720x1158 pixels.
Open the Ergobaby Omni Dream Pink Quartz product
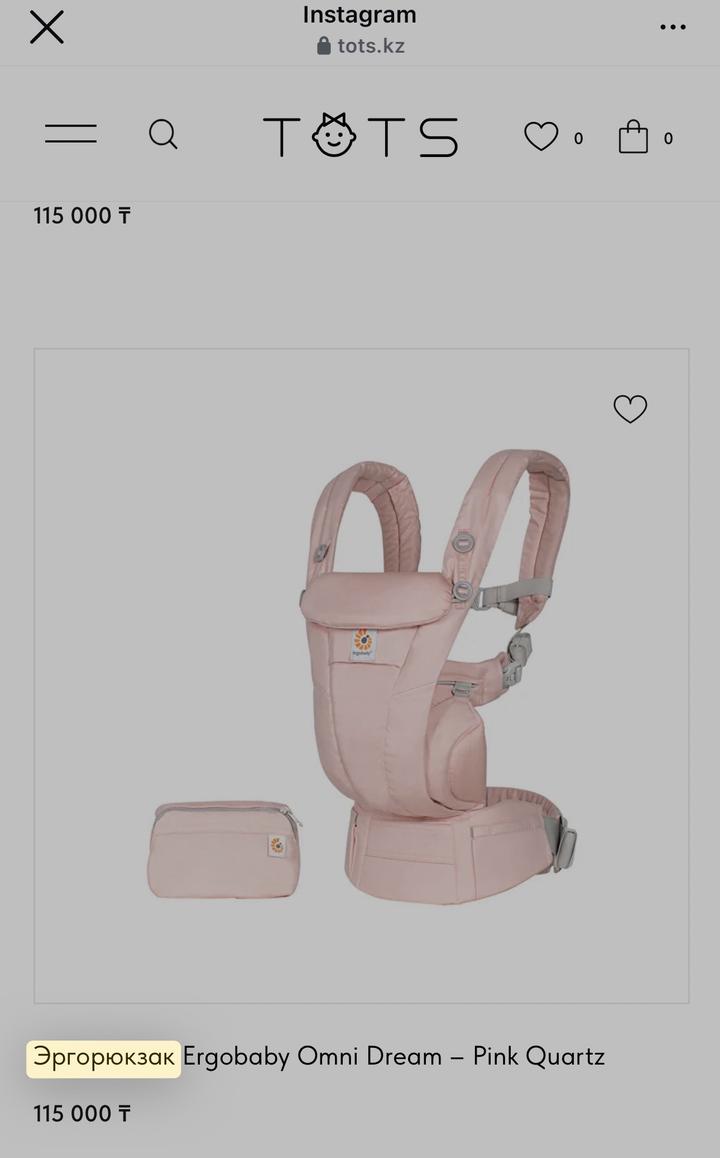[361, 675]
